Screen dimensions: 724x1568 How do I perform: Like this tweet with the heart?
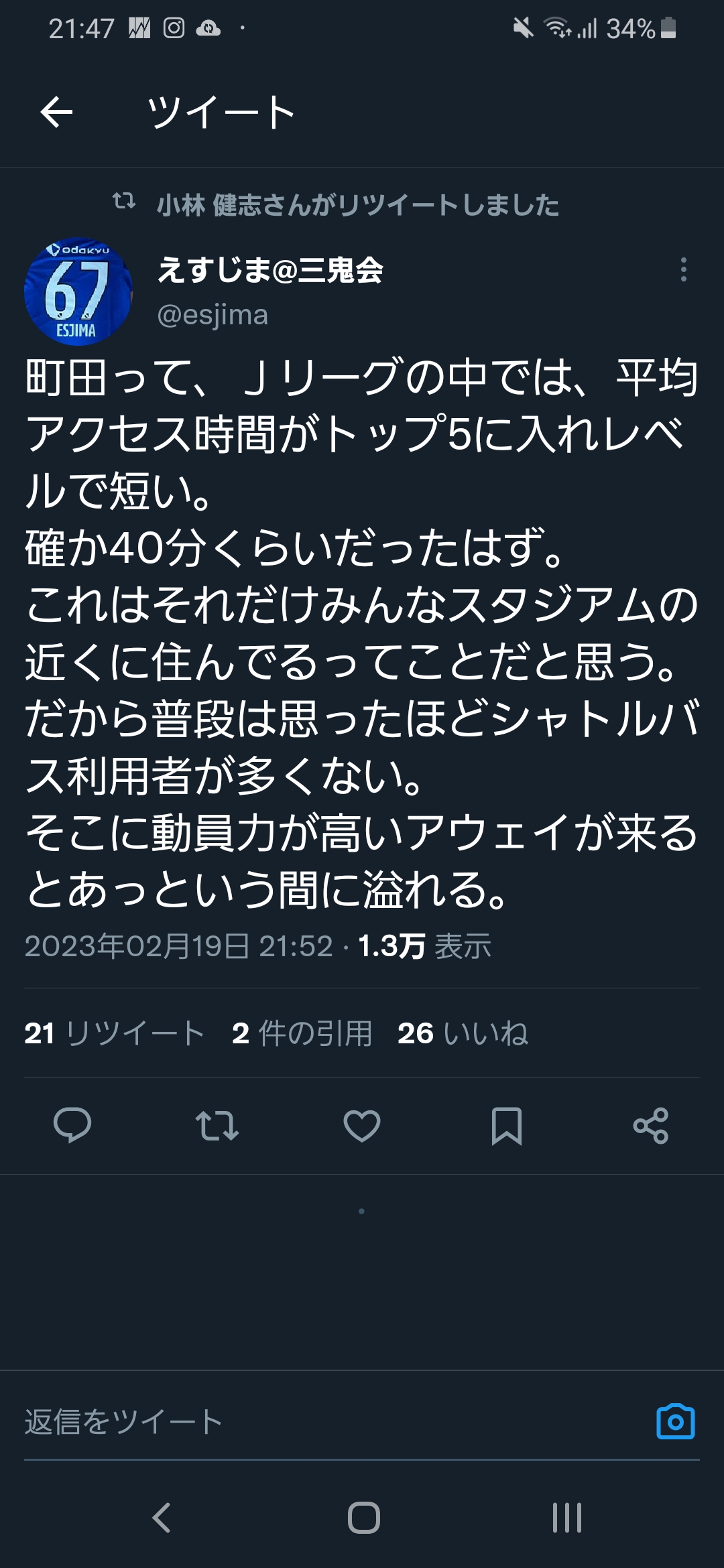362,1126
